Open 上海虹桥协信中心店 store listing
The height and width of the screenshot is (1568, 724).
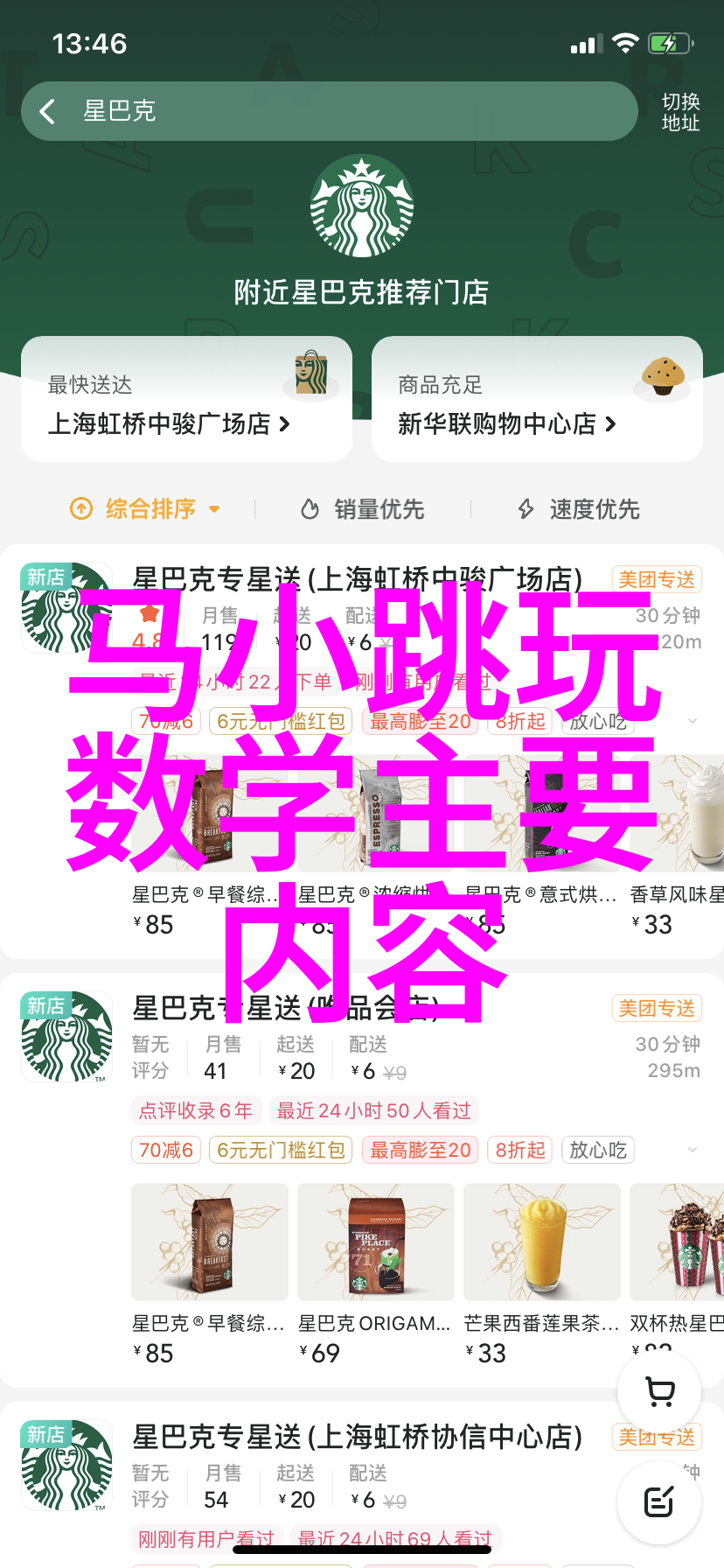click(357, 1438)
